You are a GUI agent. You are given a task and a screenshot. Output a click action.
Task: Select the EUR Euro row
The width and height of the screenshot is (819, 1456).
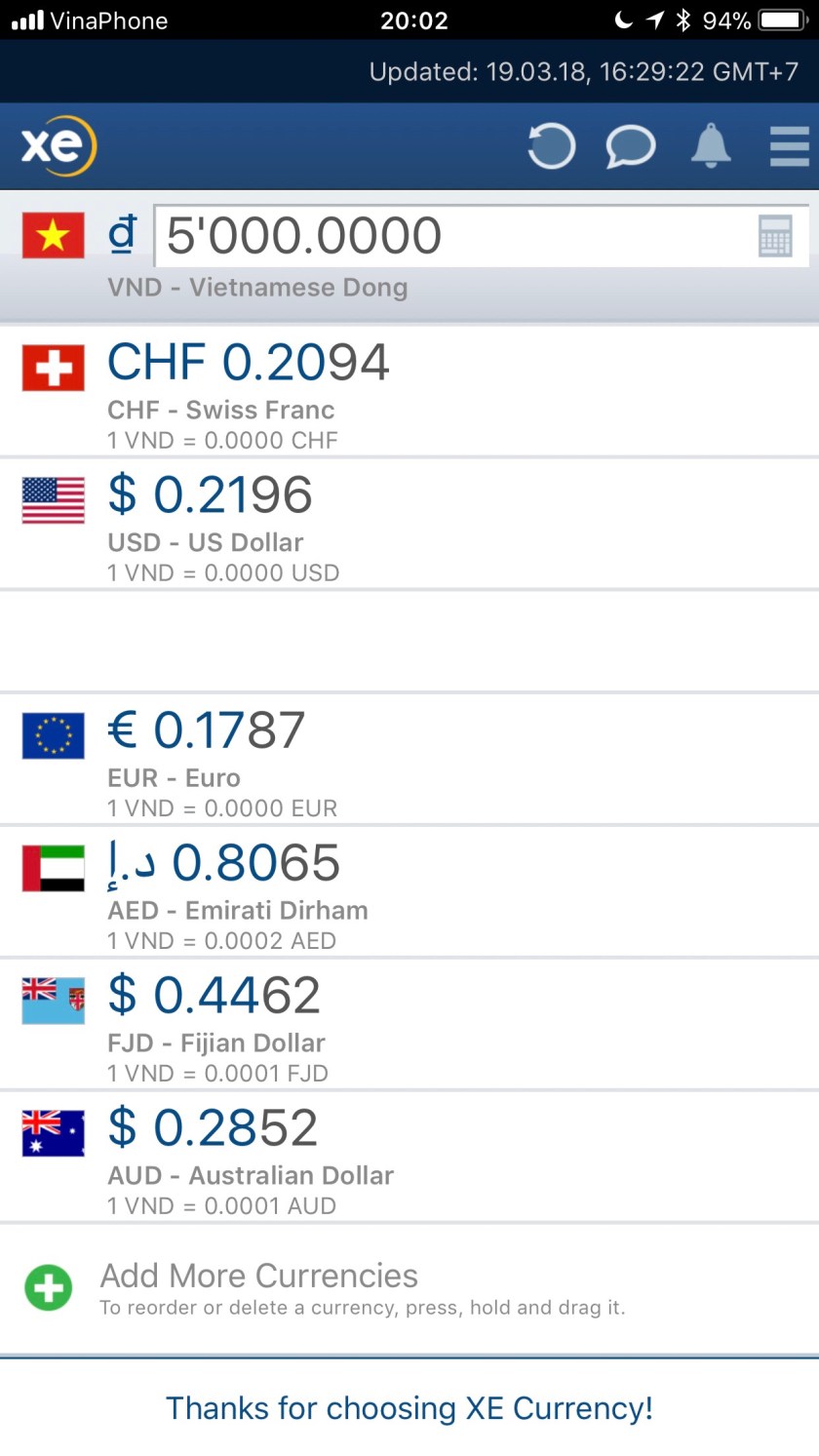click(409, 761)
